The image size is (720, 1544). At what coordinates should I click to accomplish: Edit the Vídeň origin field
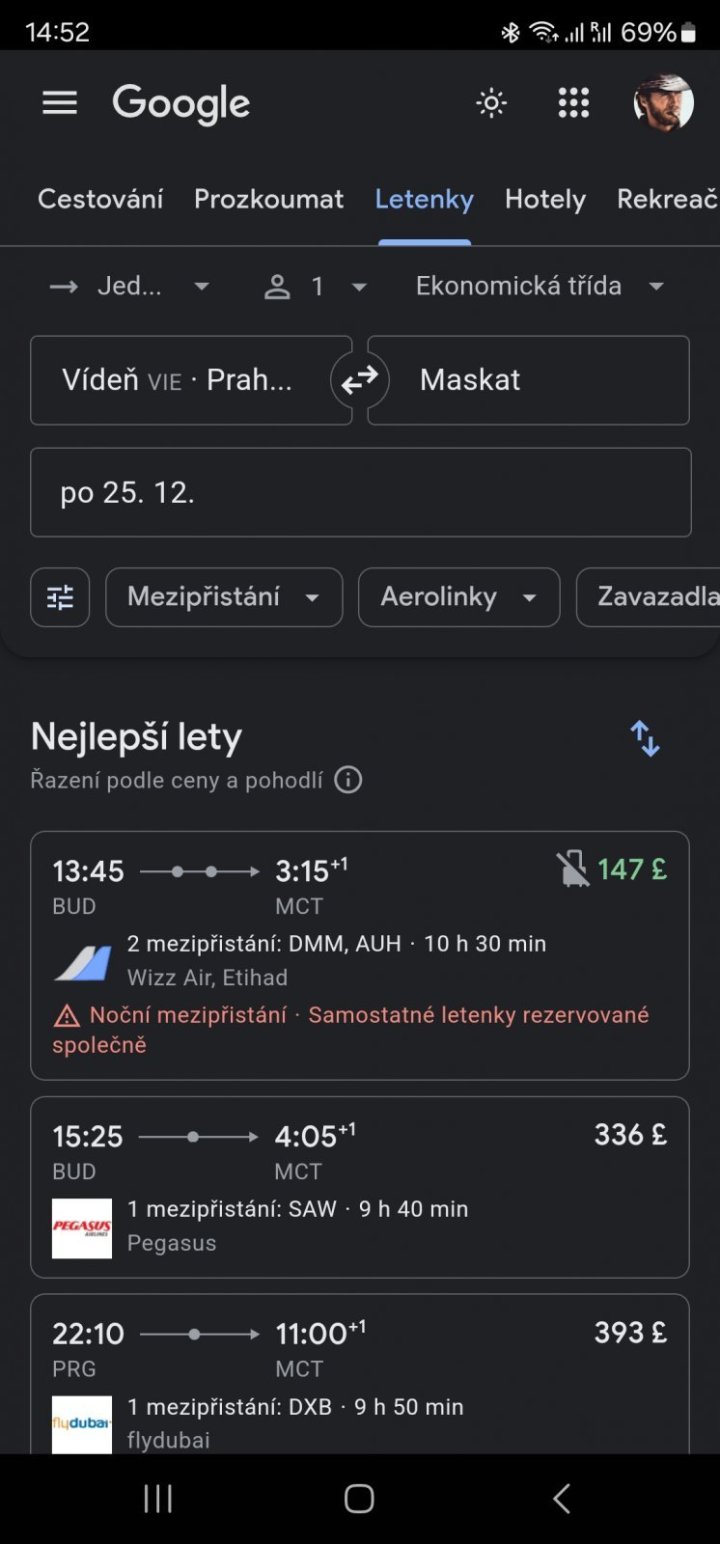point(180,380)
